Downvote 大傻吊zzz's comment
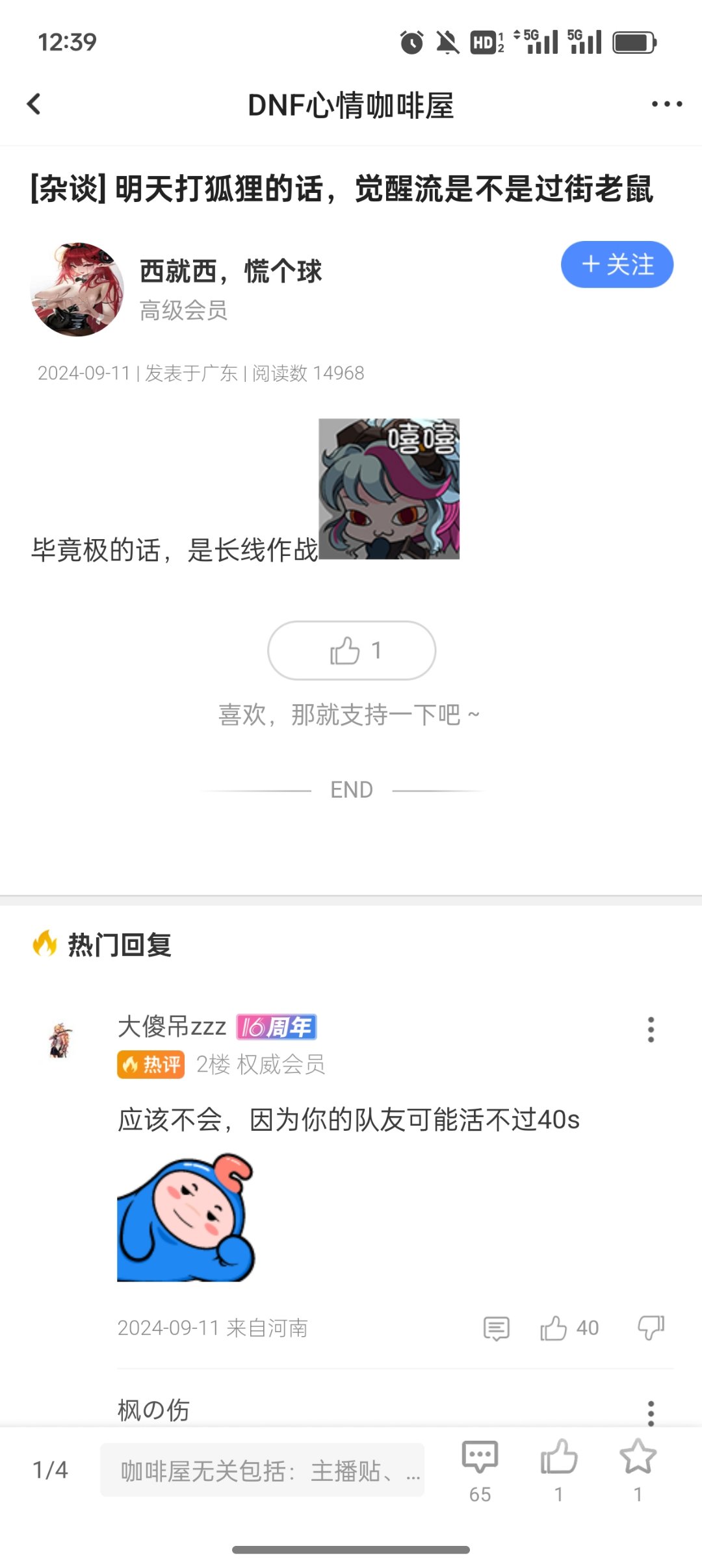 [651, 1328]
